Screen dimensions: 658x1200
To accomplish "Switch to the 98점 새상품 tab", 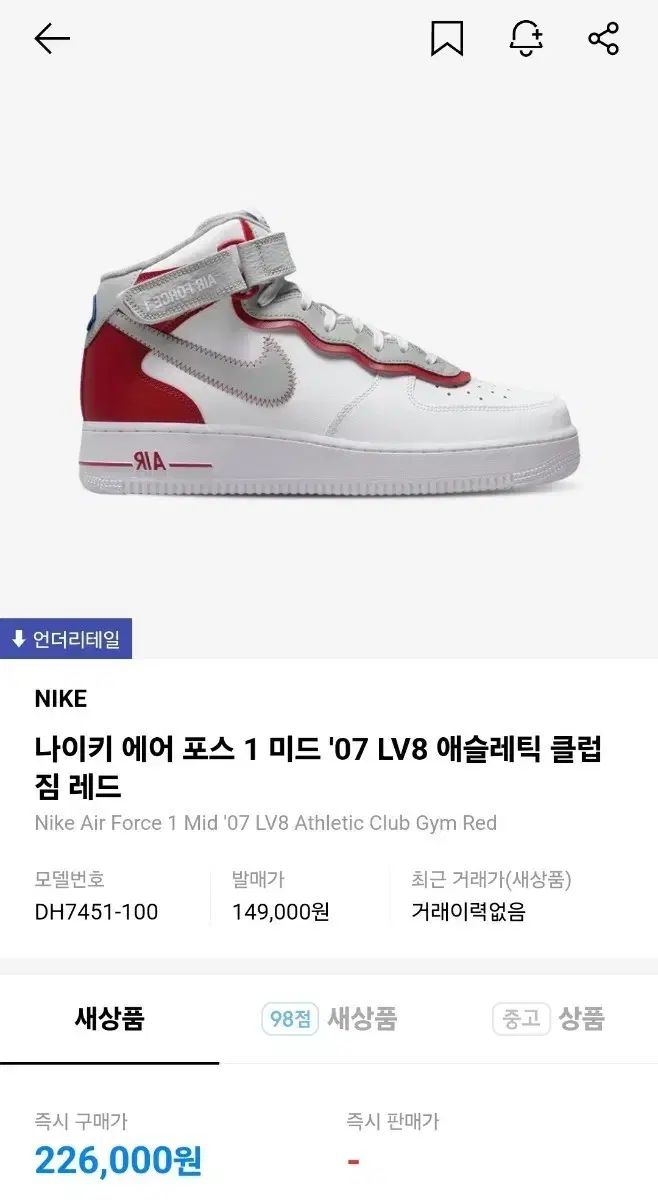I will [x=329, y=1019].
